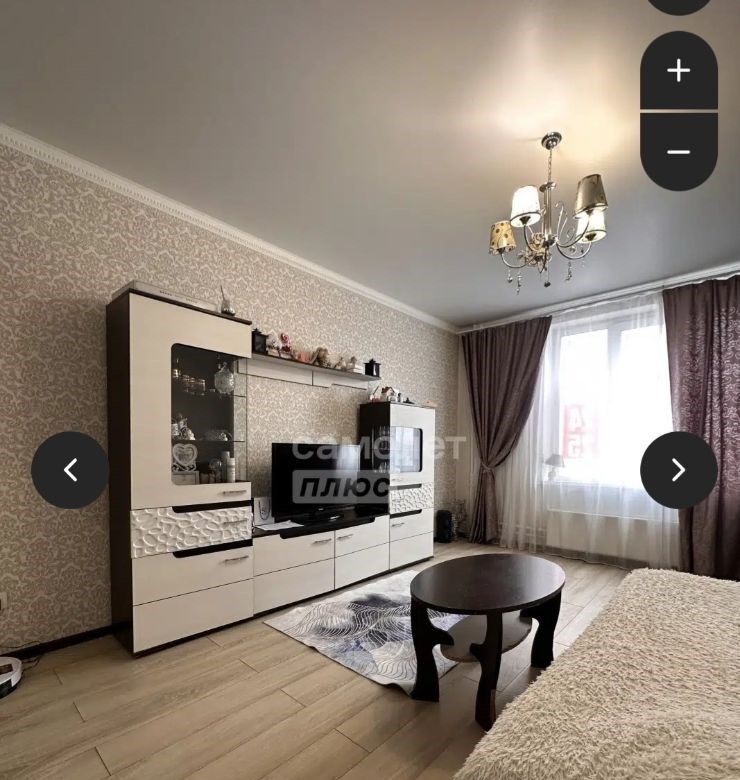Zoom in with the plus button
The width and height of the screenshot is (740, 780).
click(679, 70)
